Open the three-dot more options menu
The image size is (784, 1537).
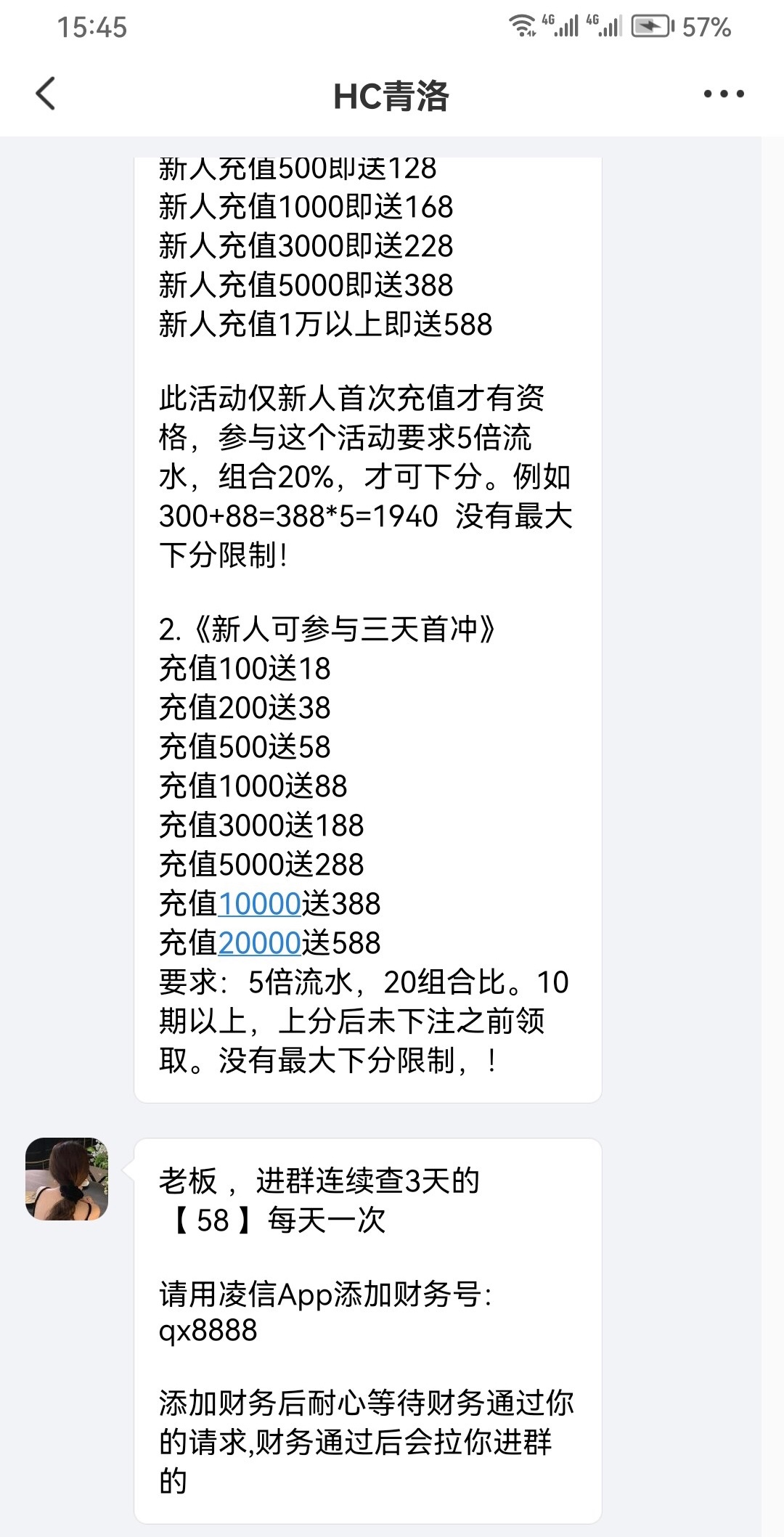pyautogui.click(x=723, y=94)
